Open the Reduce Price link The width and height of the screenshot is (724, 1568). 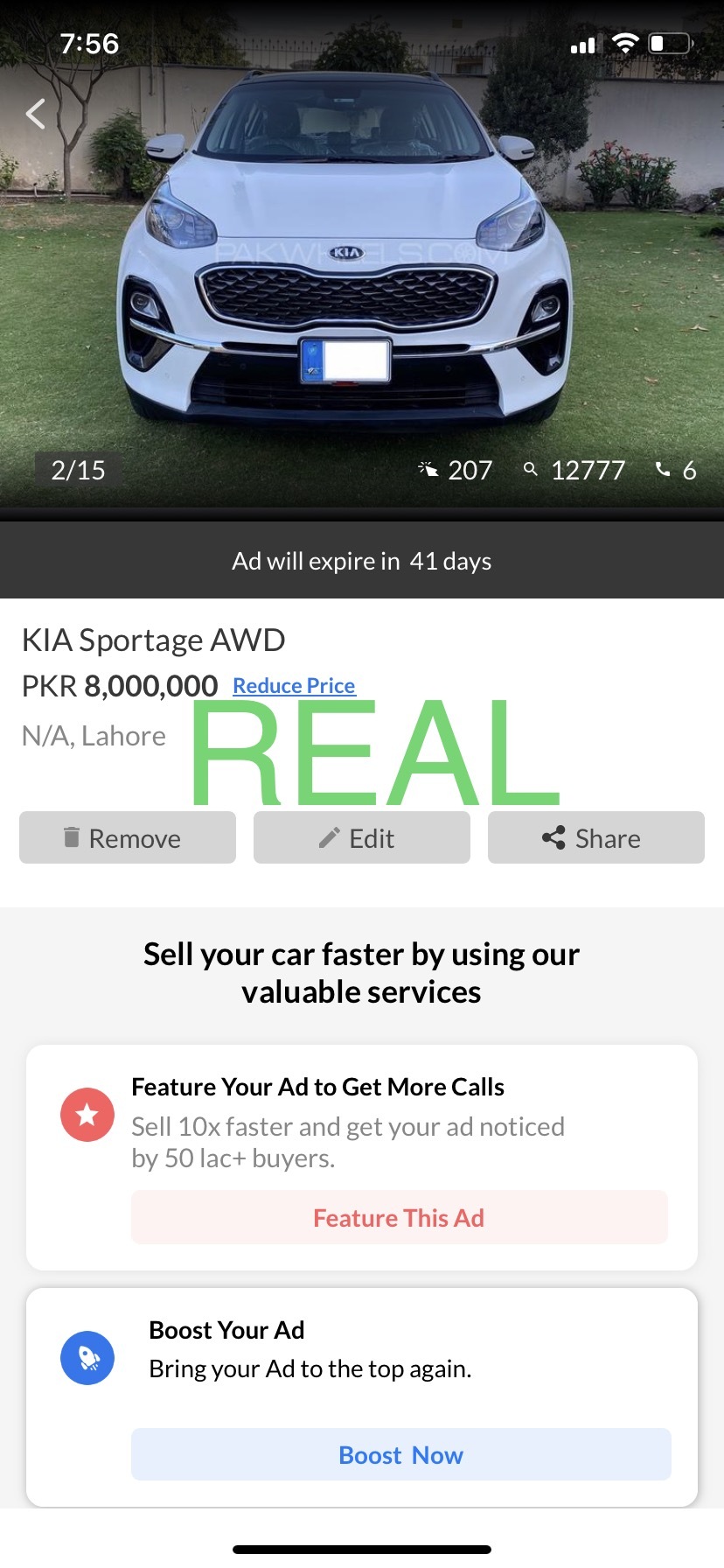[294, 686]
